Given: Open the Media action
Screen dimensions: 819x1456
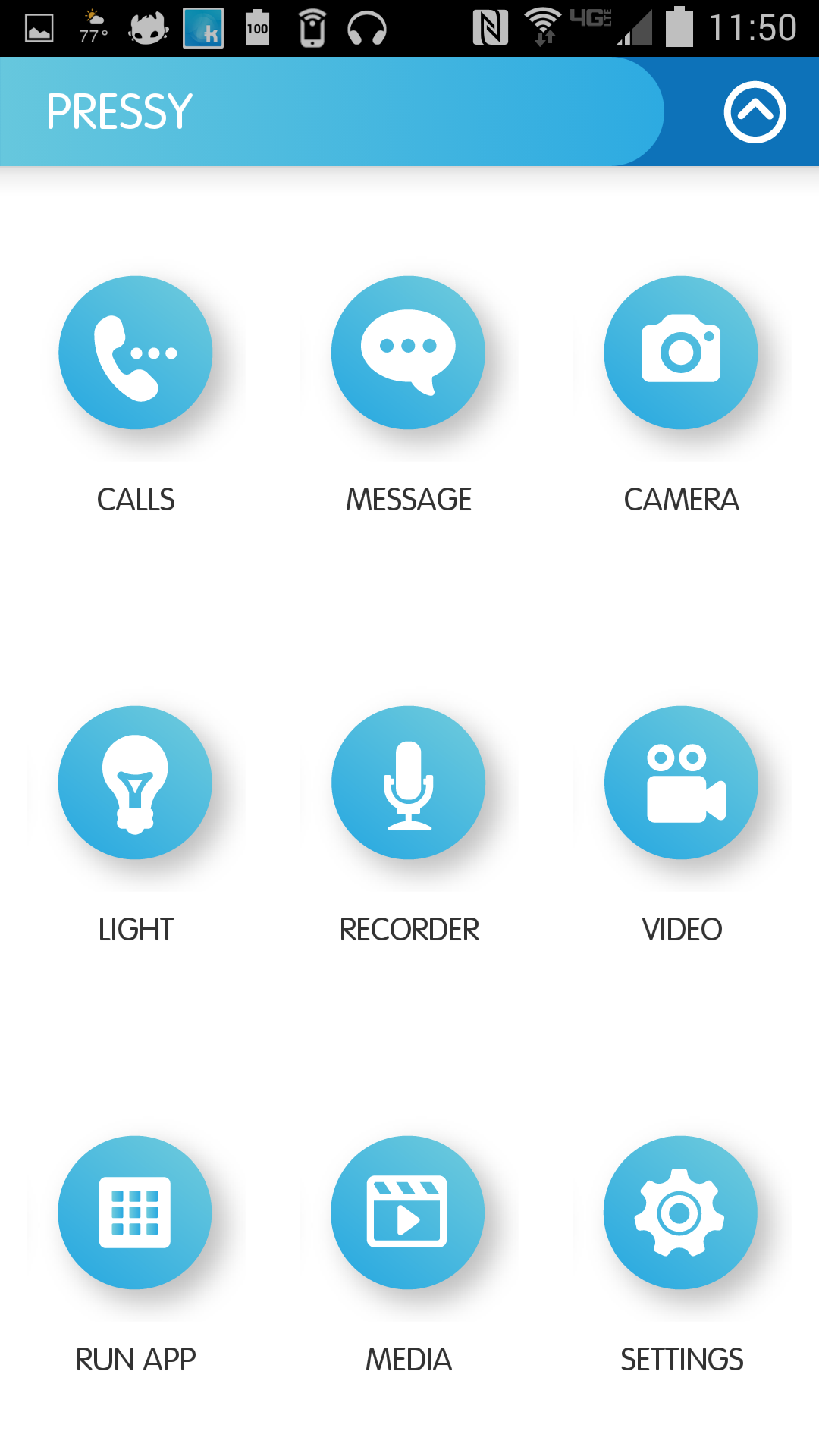Looking at the screenshot, I should point(409,1213).
